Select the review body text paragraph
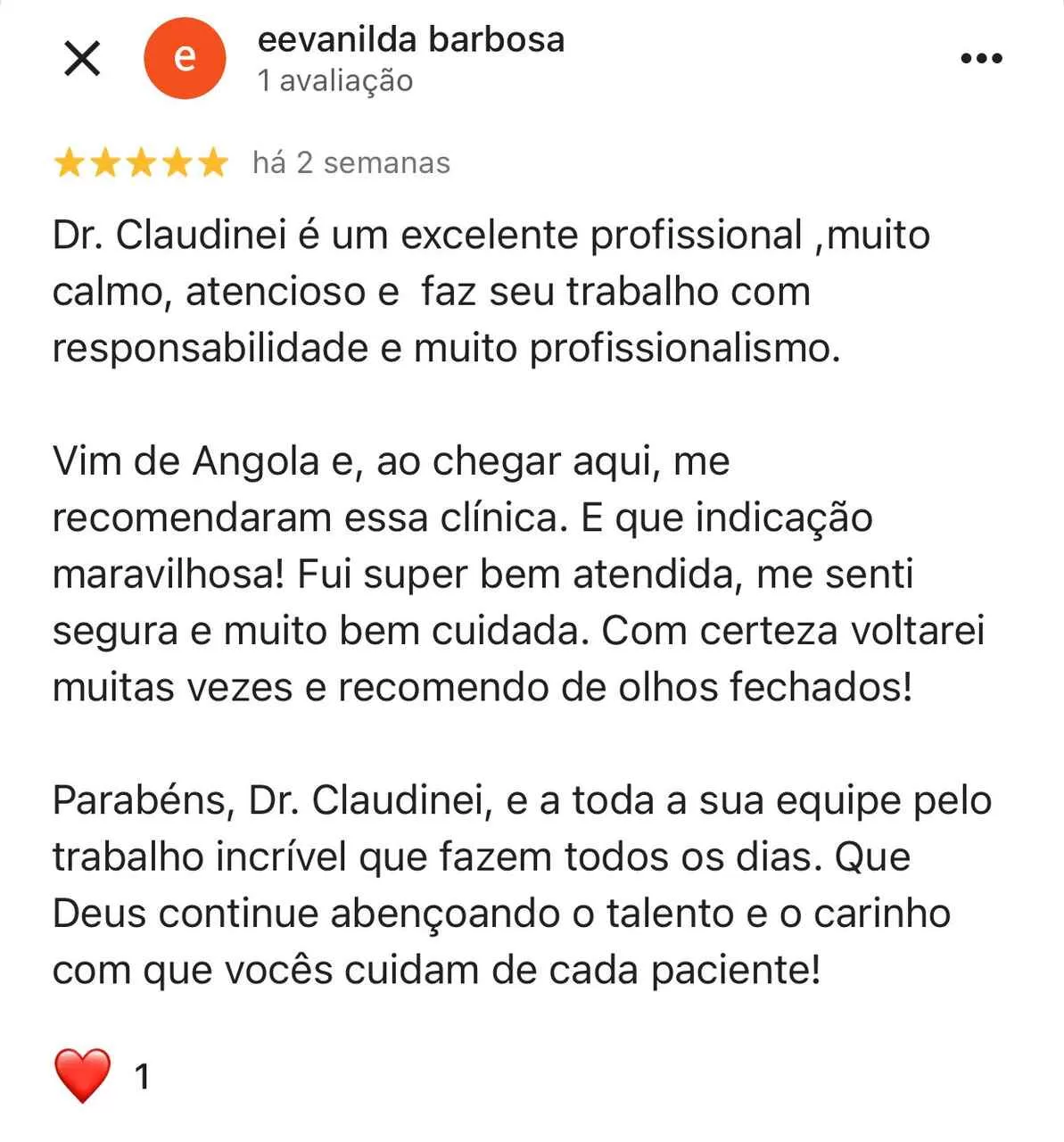 pos(491,290)
